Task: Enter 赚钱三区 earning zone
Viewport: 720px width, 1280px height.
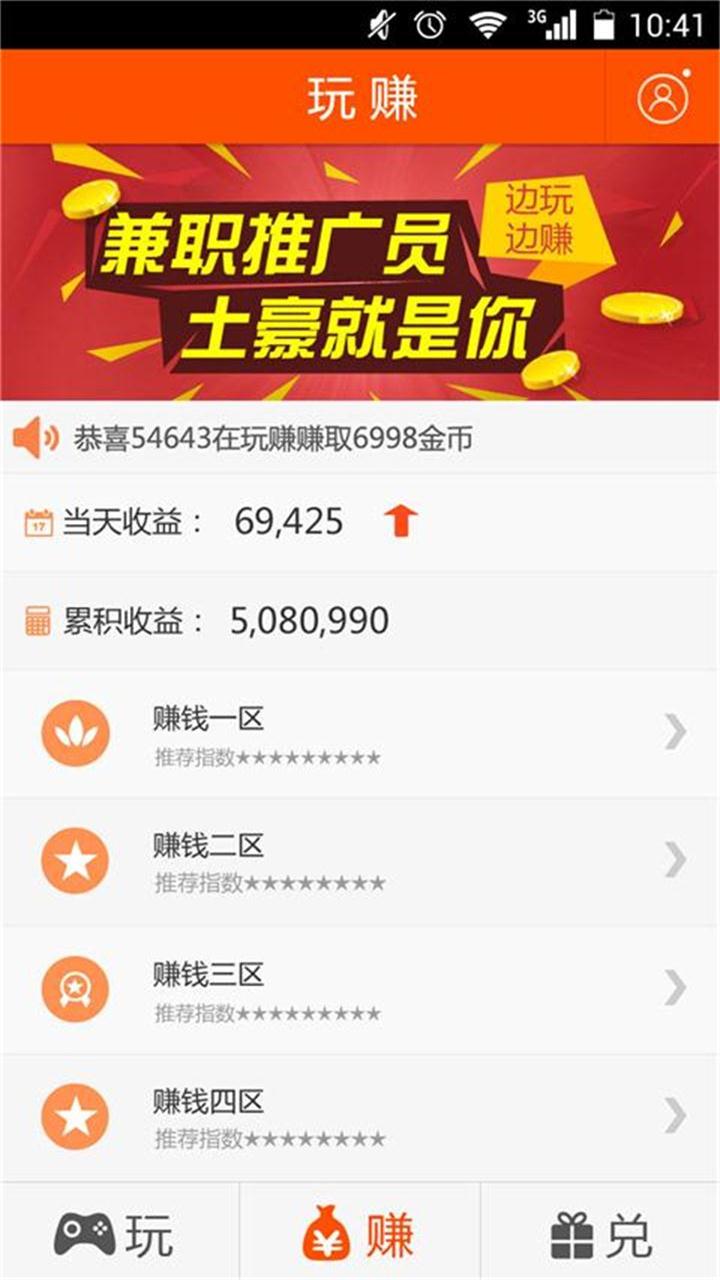Action: [360, 989]
